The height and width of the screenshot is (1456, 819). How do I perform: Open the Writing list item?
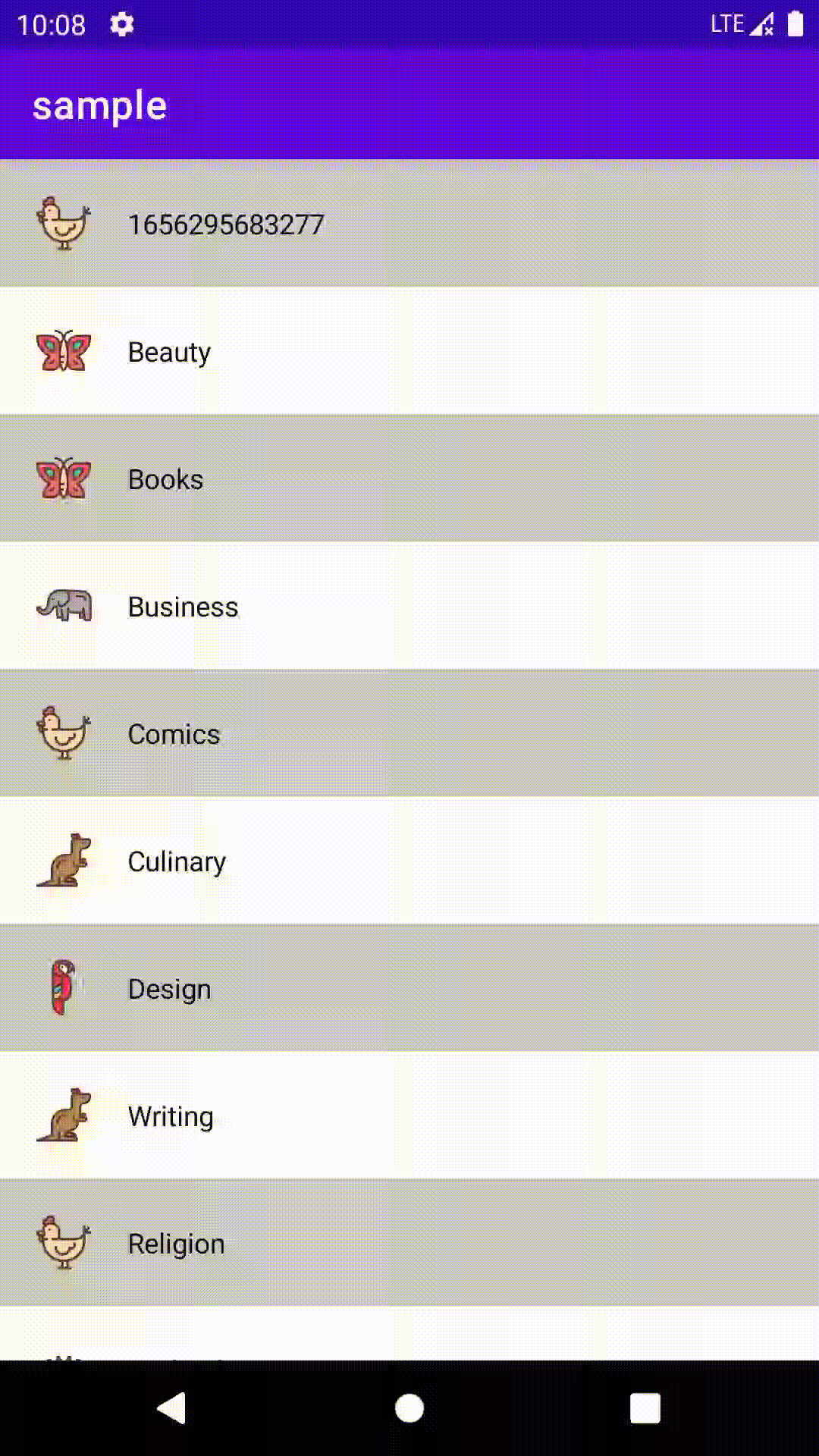click(409, 1116)
